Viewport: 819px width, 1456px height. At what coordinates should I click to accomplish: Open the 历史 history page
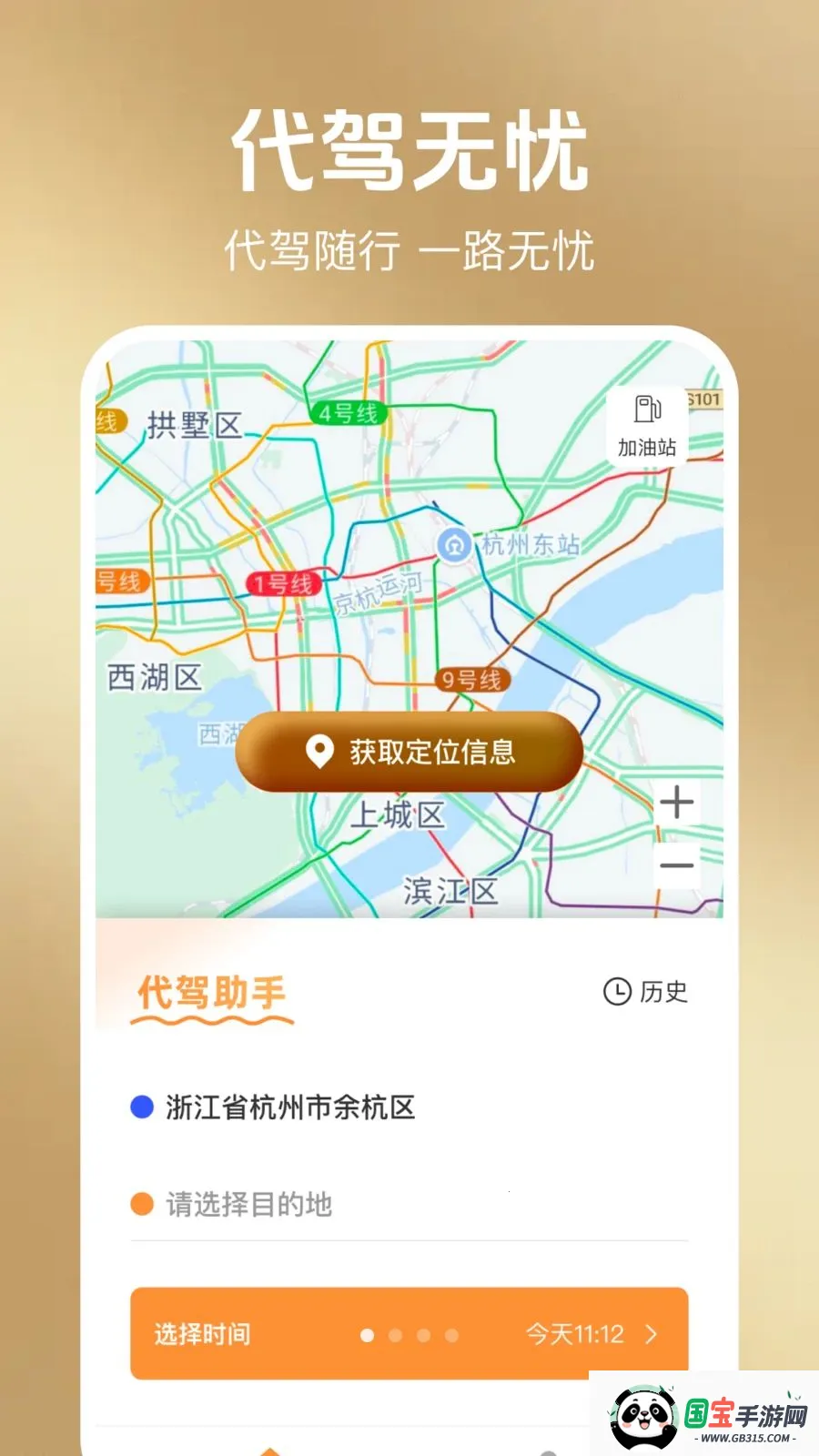tap(665, 993)
